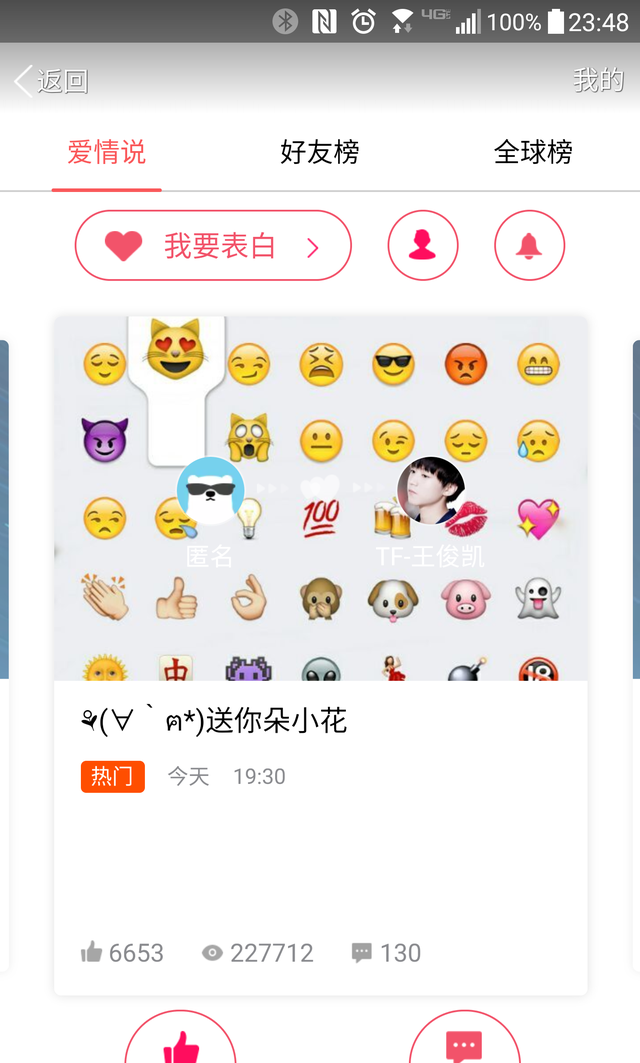
Task: Switch to the 好友榜 tab
Action: [319, 153]
